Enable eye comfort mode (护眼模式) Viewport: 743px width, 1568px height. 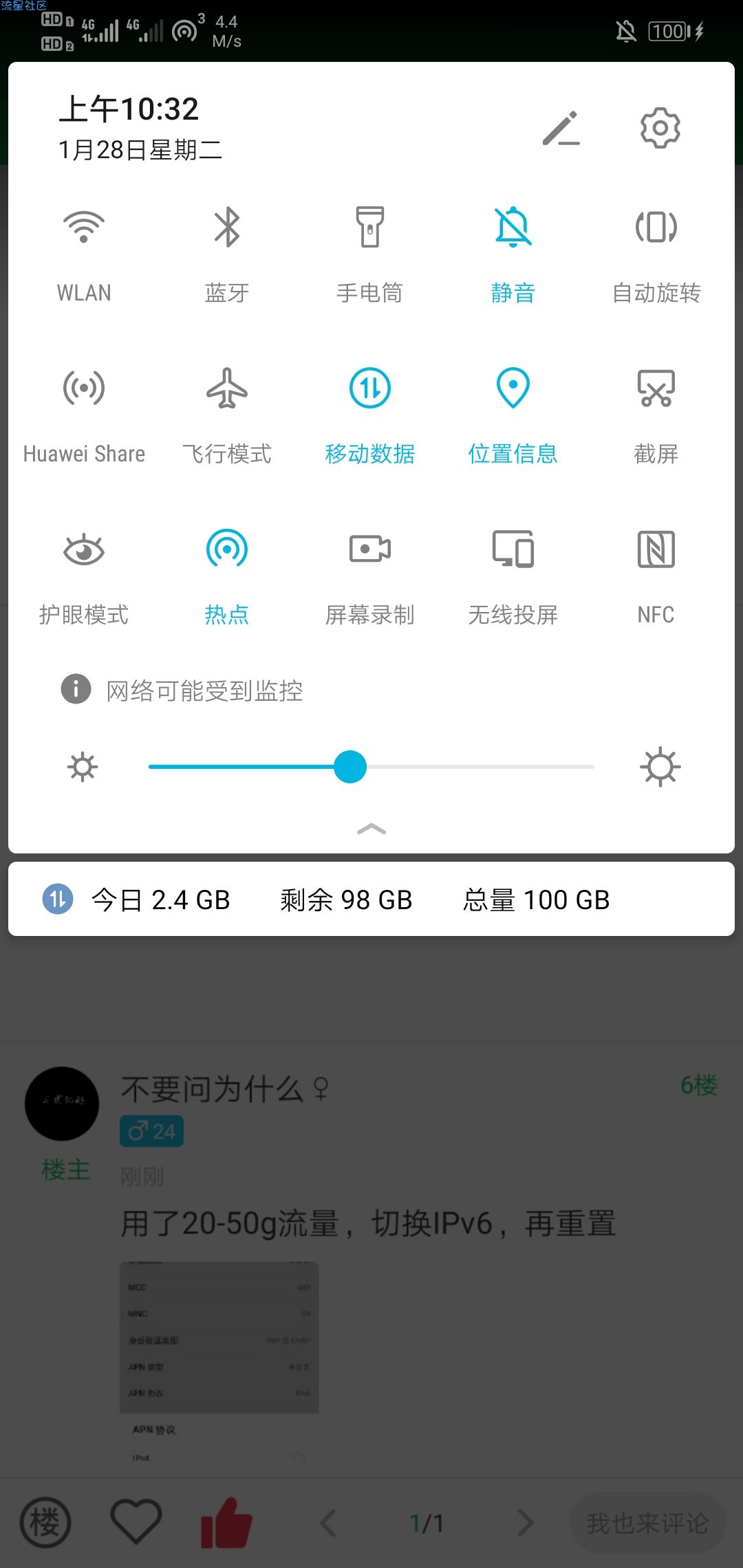(x=84, y=550)
